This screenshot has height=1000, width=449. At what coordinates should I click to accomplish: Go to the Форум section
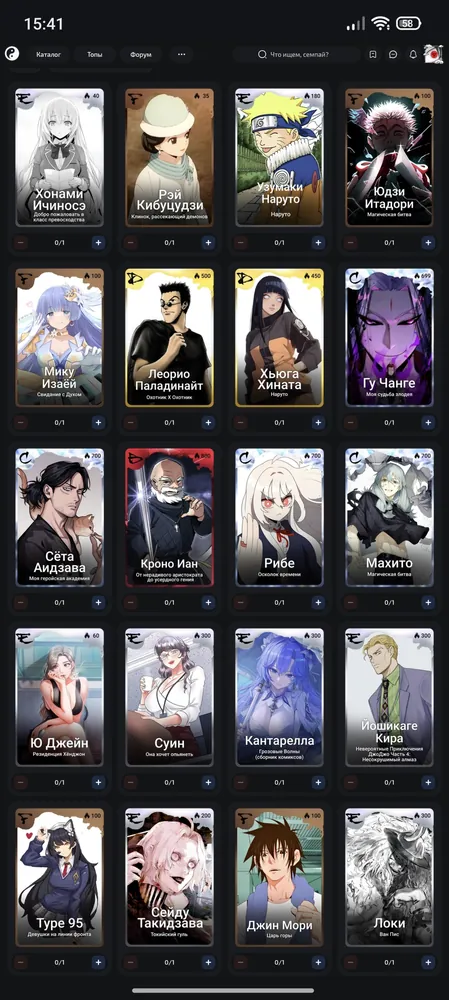point(140,55)
